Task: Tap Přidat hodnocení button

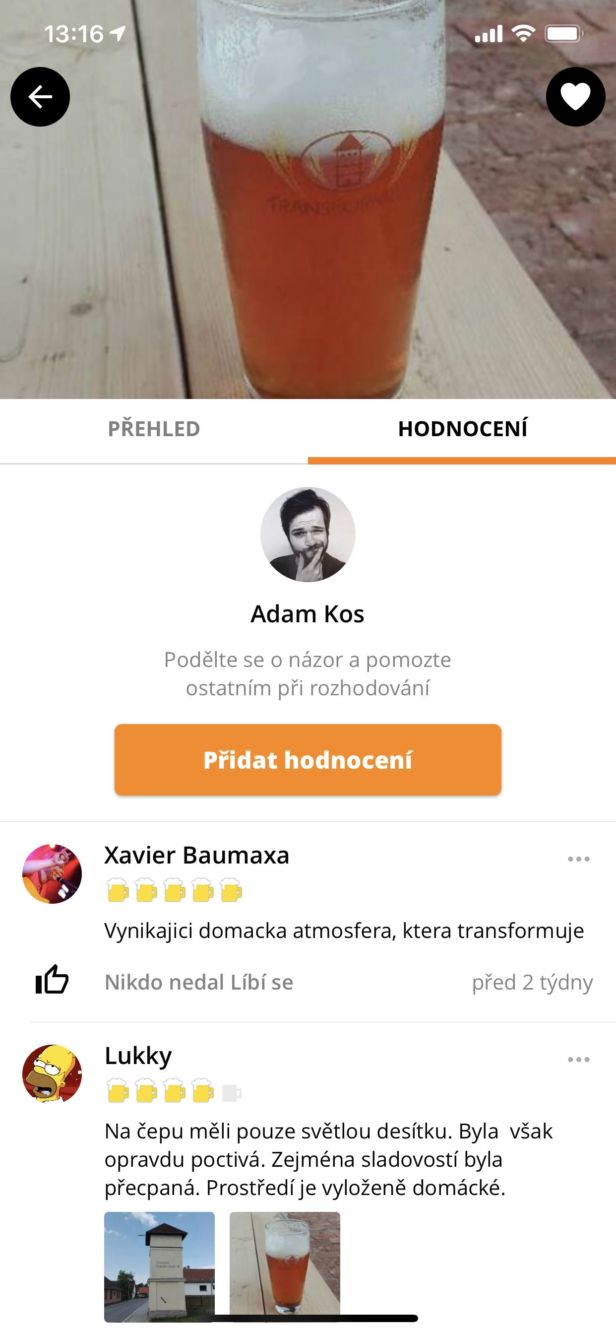Action: 307,760
